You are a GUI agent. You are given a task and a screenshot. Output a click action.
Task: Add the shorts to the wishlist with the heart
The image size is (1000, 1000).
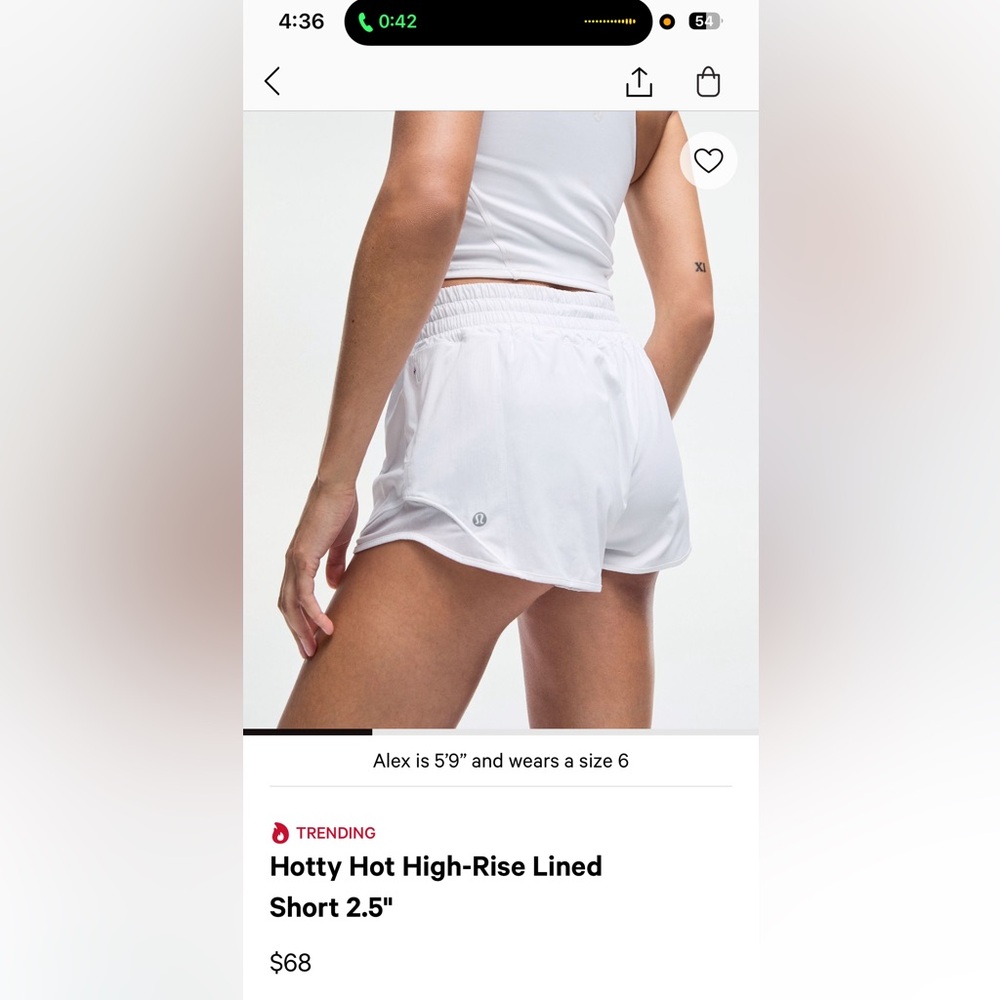708,160
